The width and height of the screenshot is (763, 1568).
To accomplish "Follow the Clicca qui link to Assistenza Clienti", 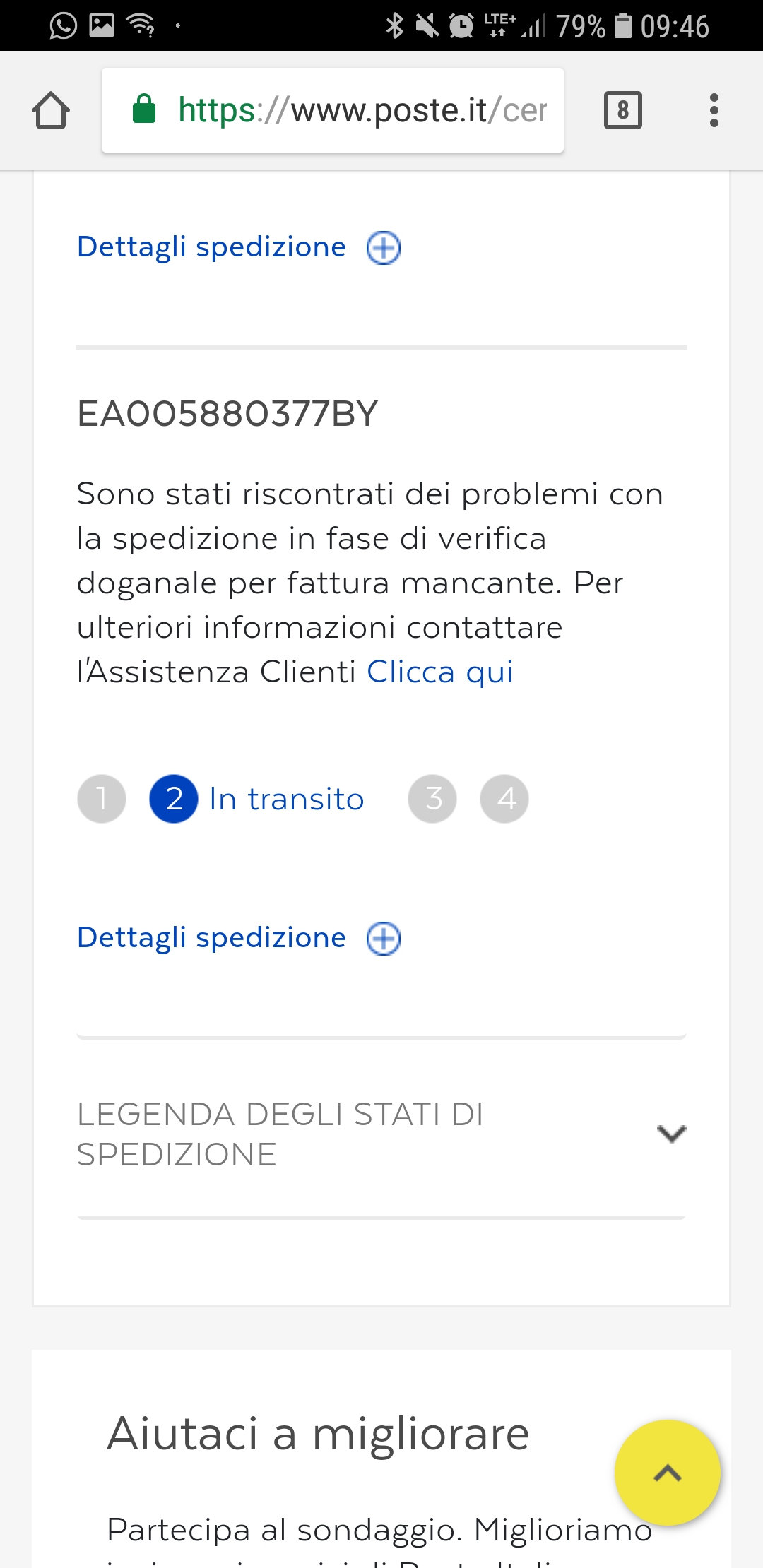I will [439, 672].
